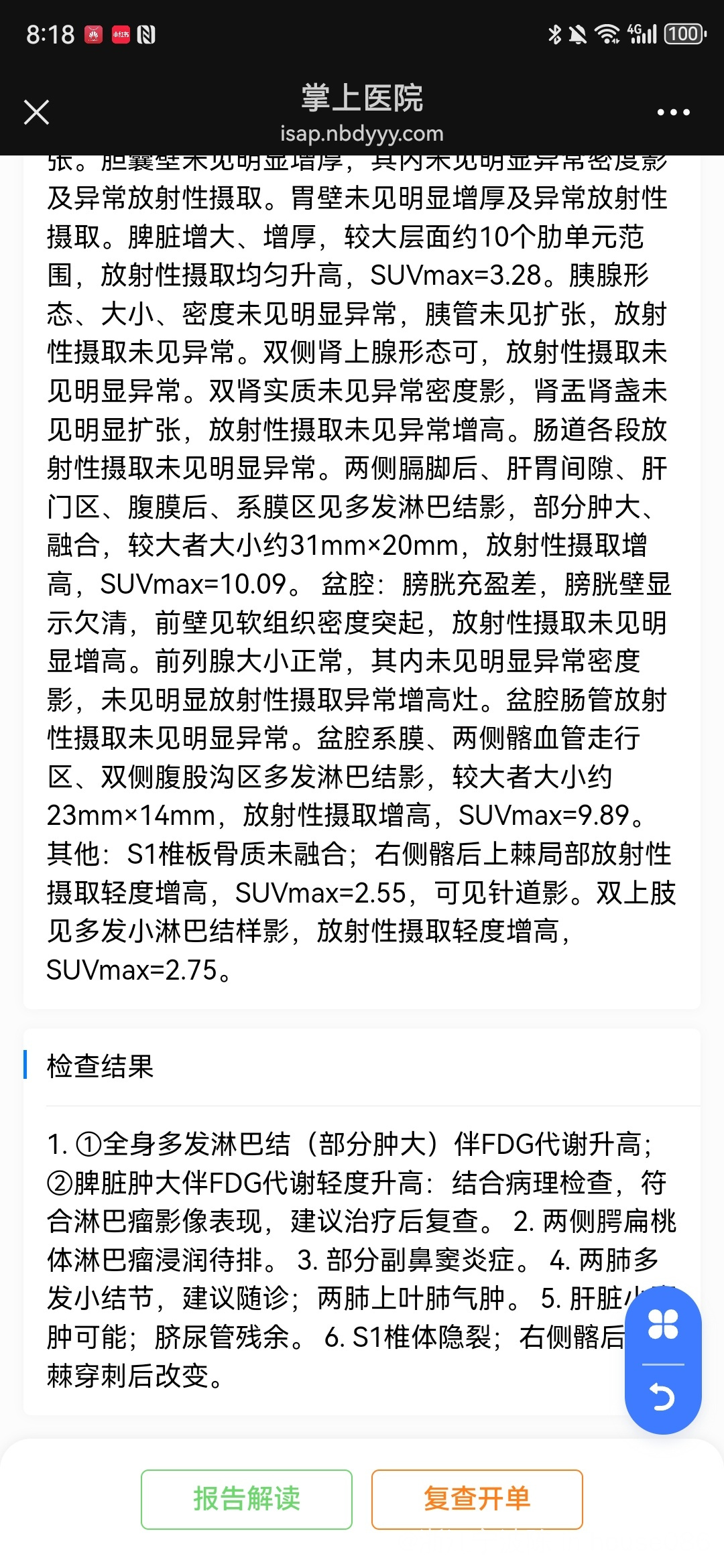The image size is (724, 1568).
Task: Close the 掌上医院 web page
Action: 36,113
